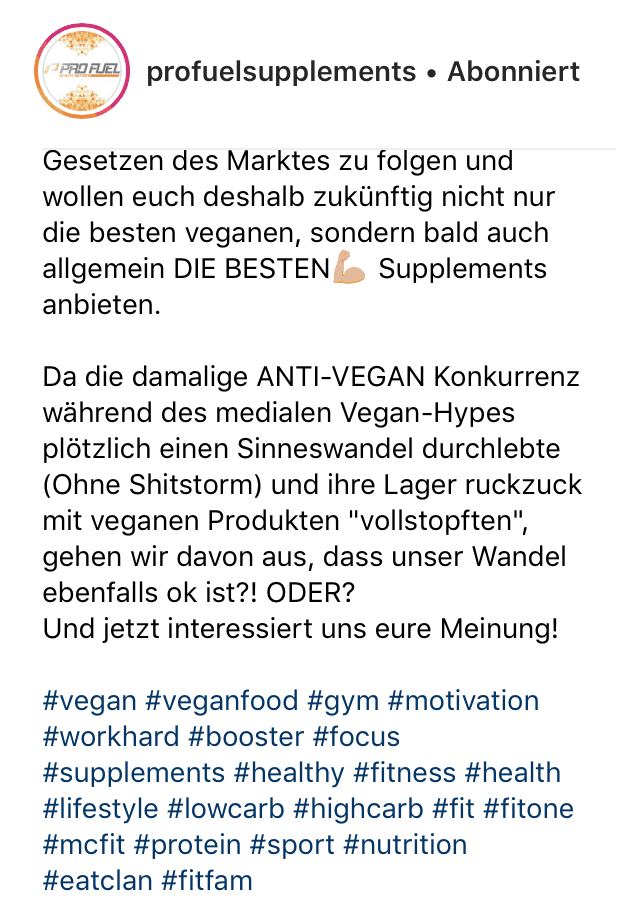Open the #supplements hashtag
Screen dimensions: 632x904
[134, 773]
